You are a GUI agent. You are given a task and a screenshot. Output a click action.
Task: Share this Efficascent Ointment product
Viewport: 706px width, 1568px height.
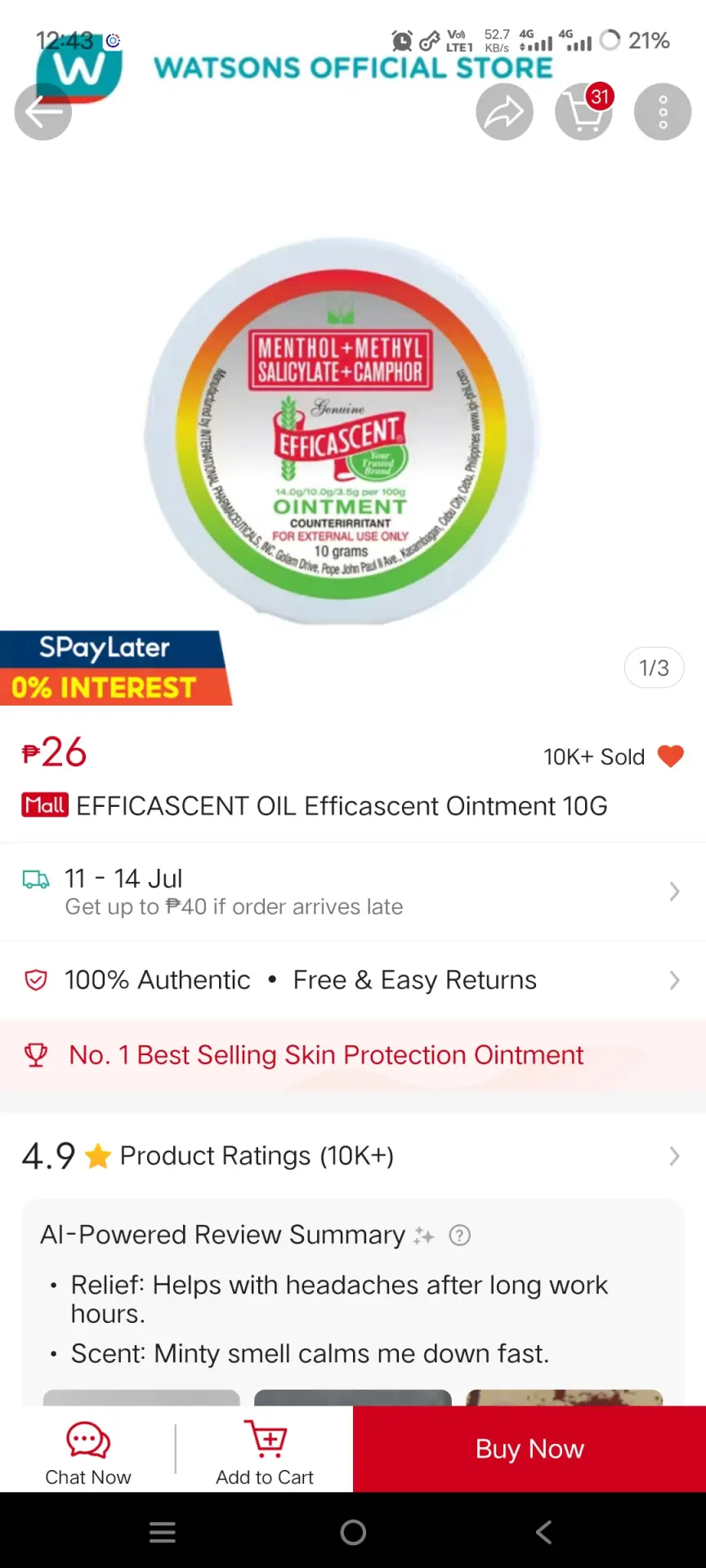pyautogui.click(x=504, y=112)
